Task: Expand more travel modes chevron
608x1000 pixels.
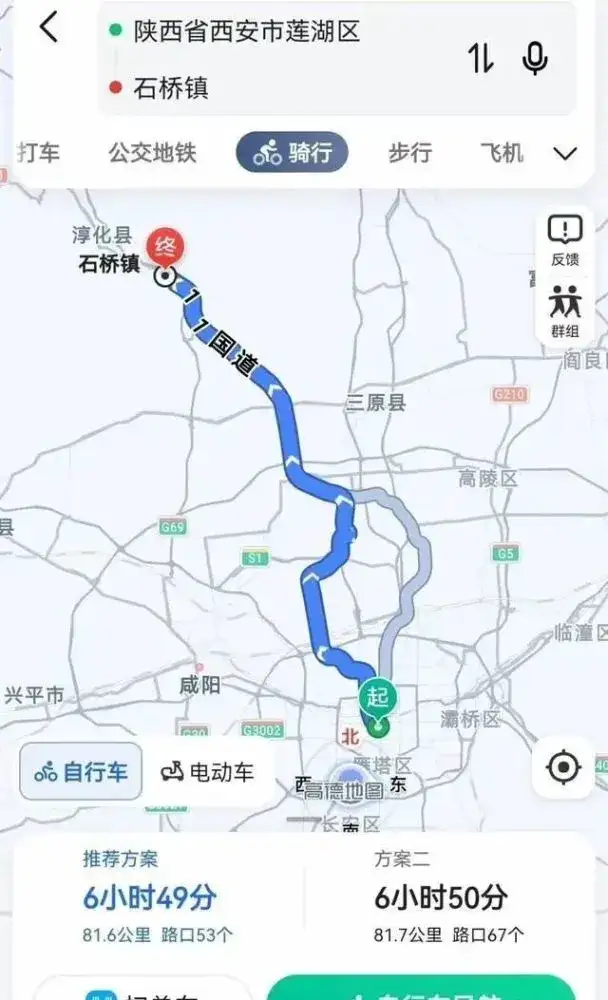Action: [565, 154]
